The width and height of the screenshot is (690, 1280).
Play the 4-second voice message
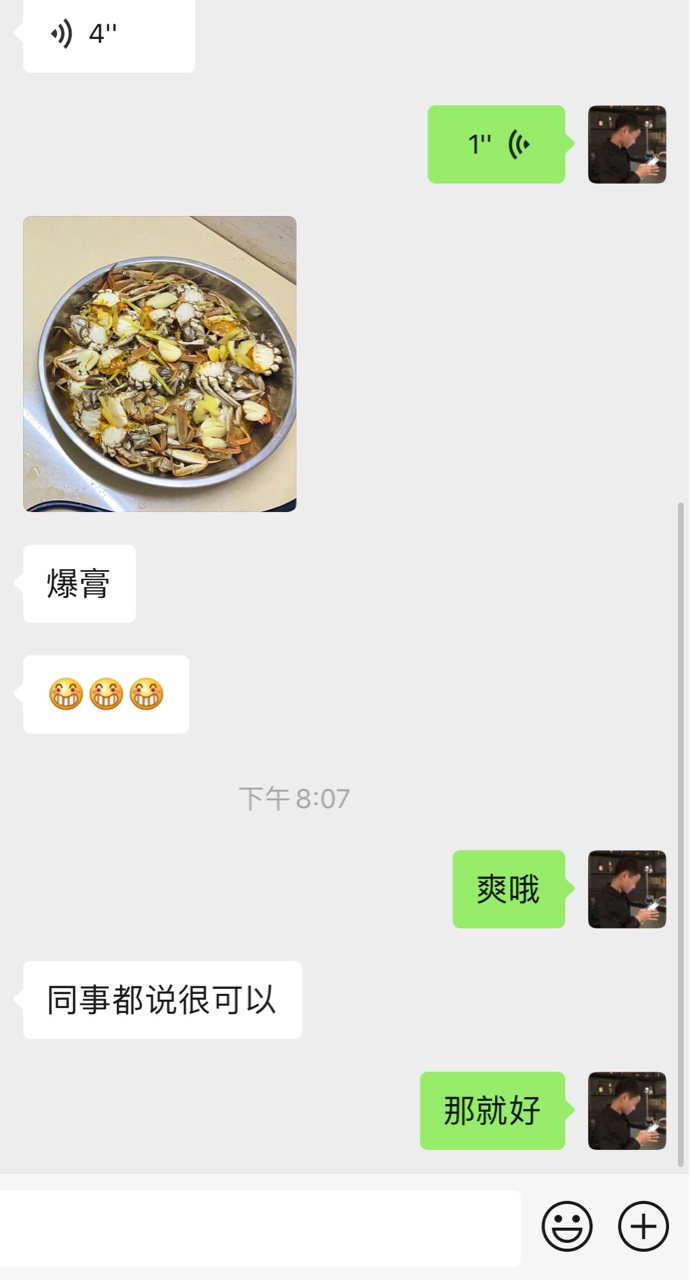tap(108, 35)
